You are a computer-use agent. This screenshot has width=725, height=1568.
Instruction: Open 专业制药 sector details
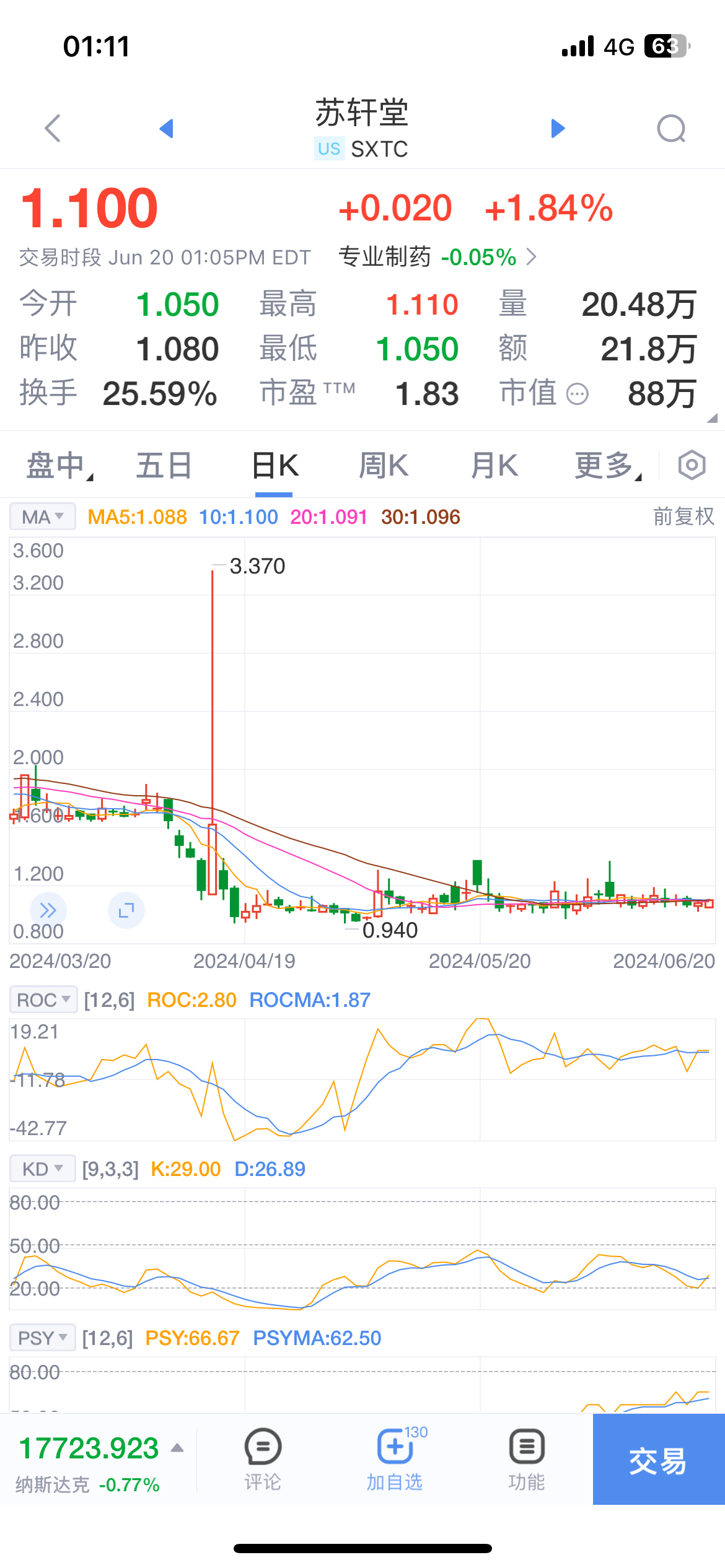coord(437,257)
